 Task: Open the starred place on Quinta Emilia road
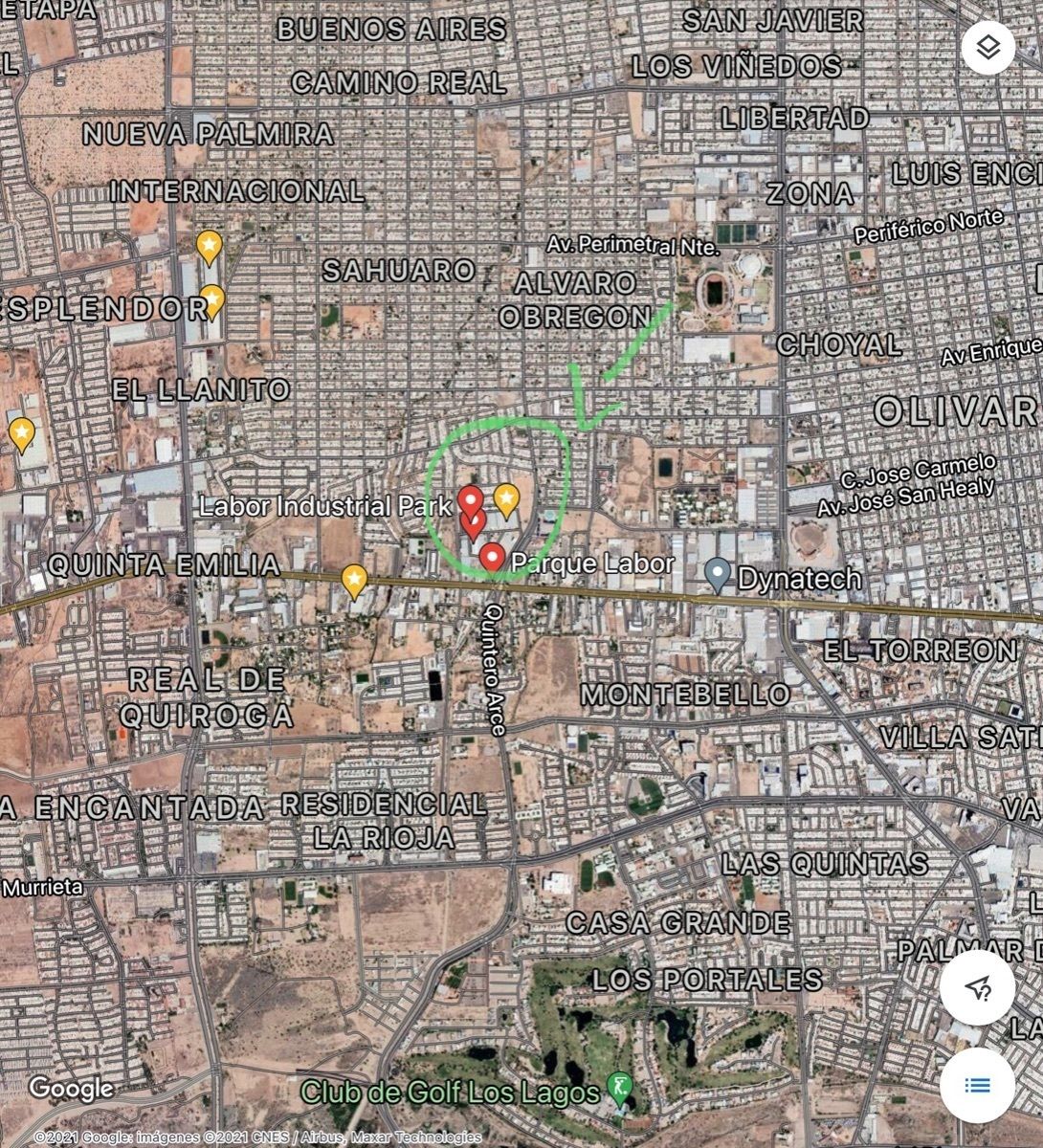click(355, 580)
